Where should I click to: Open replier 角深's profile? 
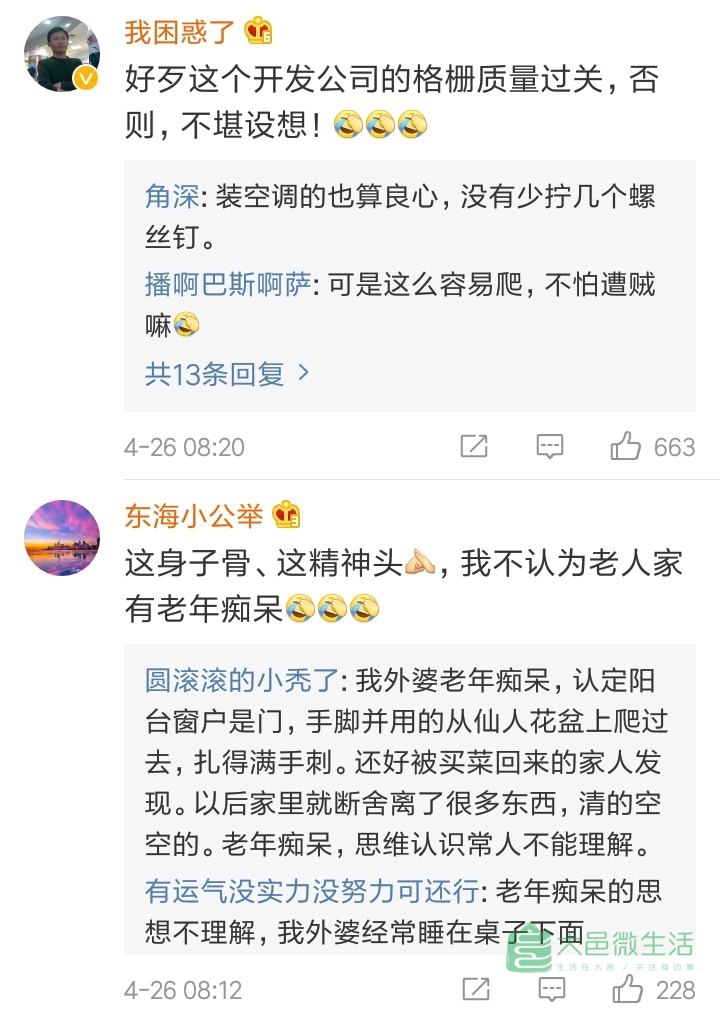[171, 197]
